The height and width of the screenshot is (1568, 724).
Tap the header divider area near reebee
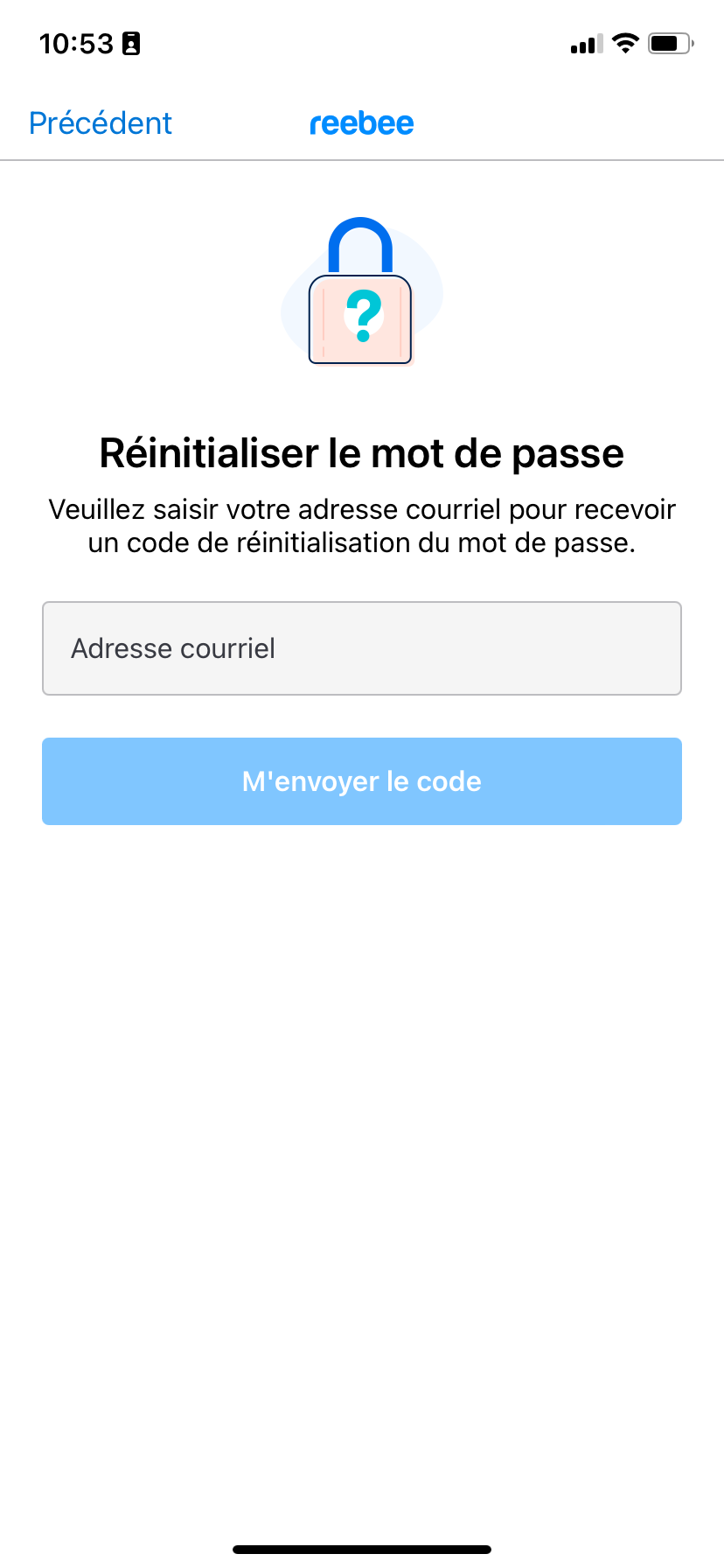pos(361,159)
